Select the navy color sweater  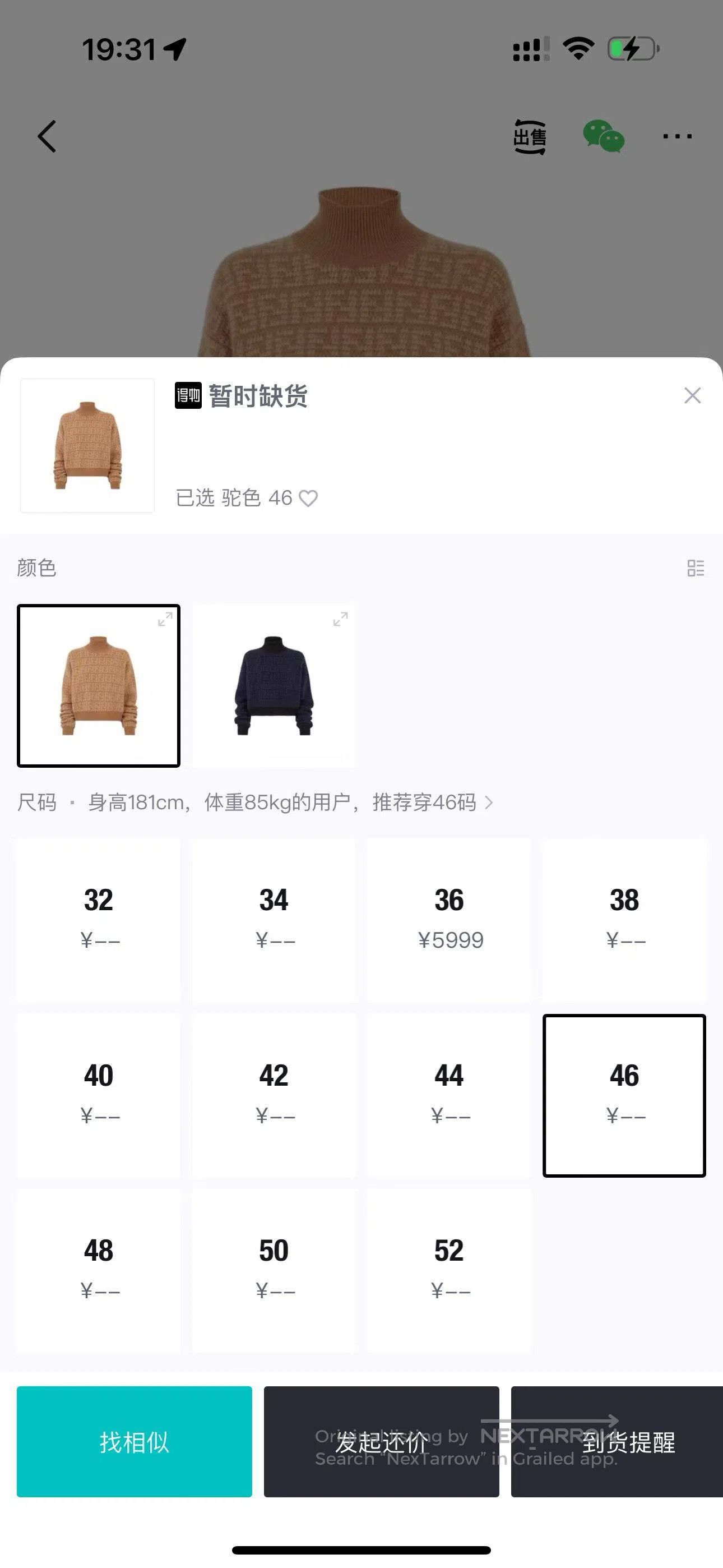pos(274,685)
